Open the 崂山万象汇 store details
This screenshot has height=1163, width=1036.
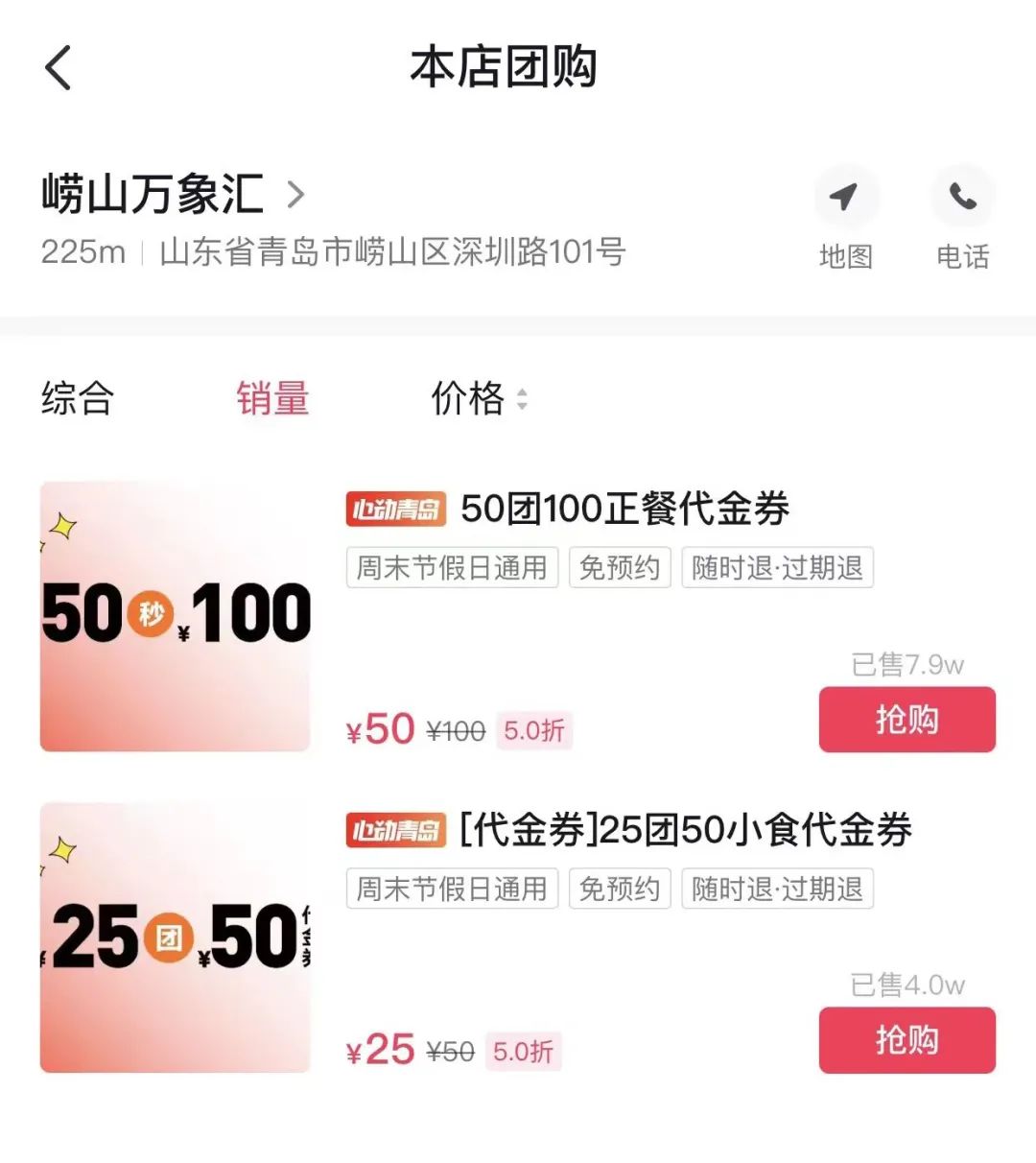point(173,195)
